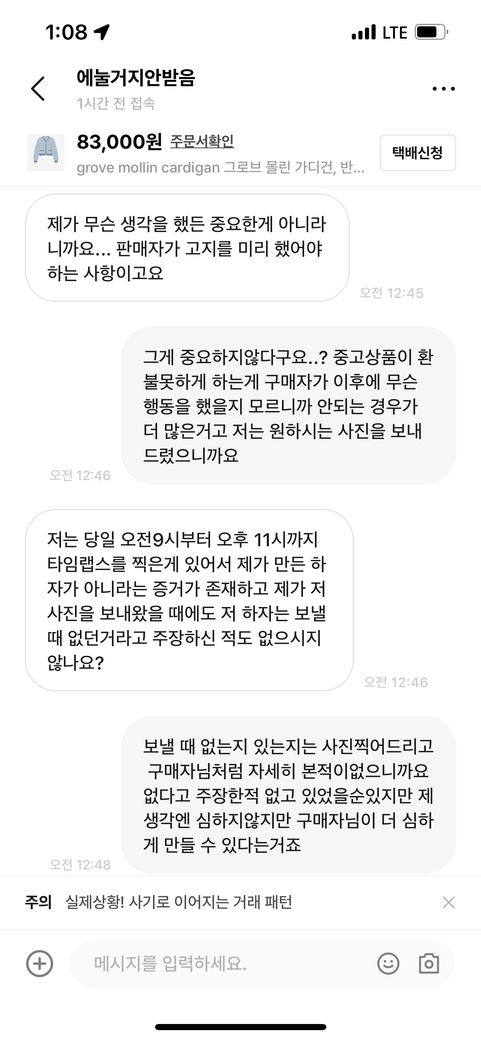The image size is (481, 1040).
Task: Open the grove mollin cardigan product thumbnail
Action: (46, 153)
